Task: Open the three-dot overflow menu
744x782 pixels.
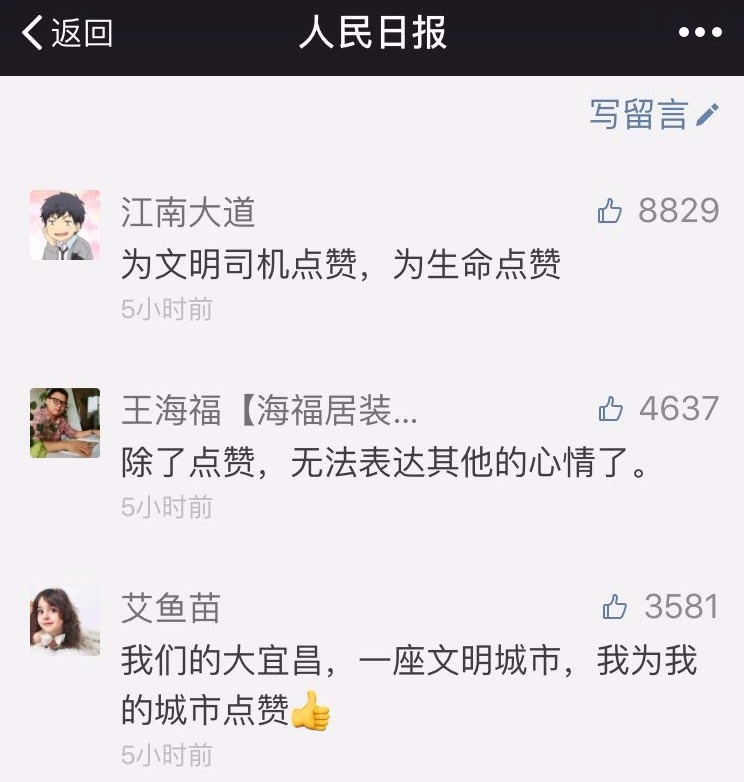Action: 699,34
